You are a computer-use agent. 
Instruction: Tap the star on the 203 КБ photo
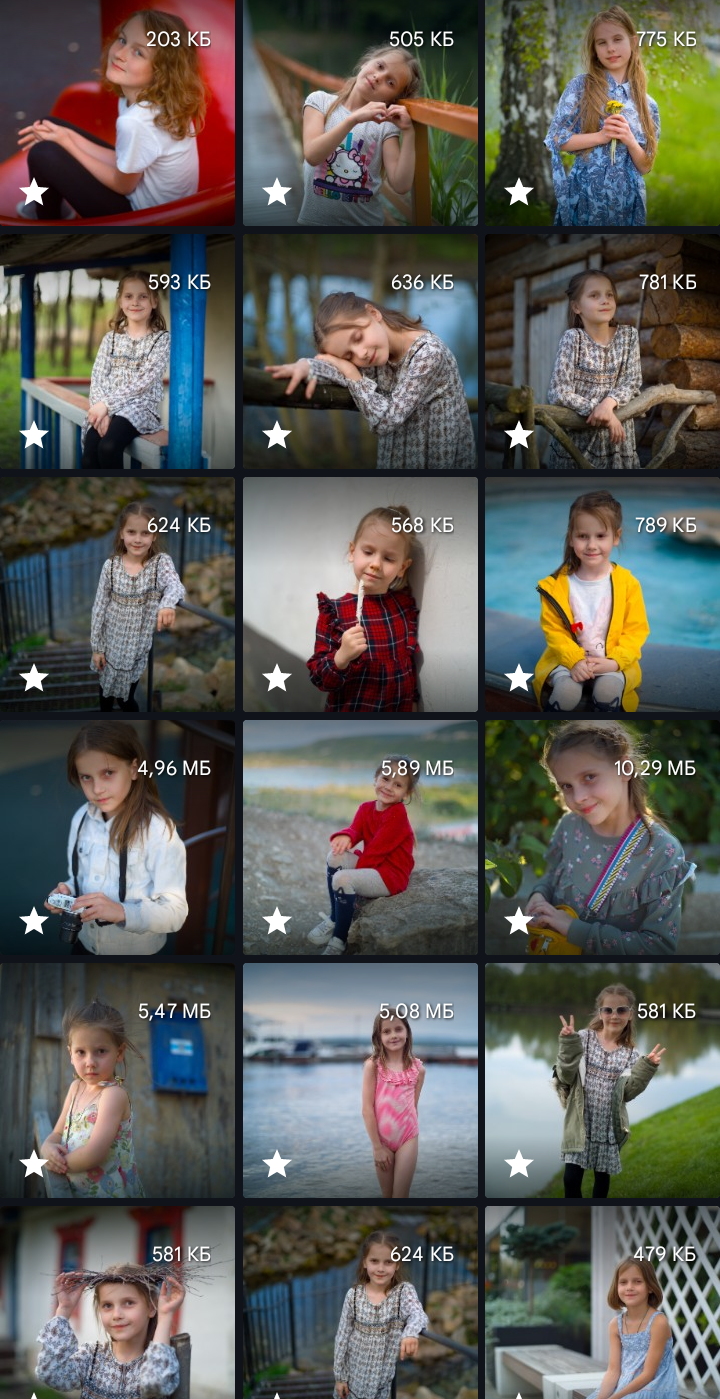[34, 192]
